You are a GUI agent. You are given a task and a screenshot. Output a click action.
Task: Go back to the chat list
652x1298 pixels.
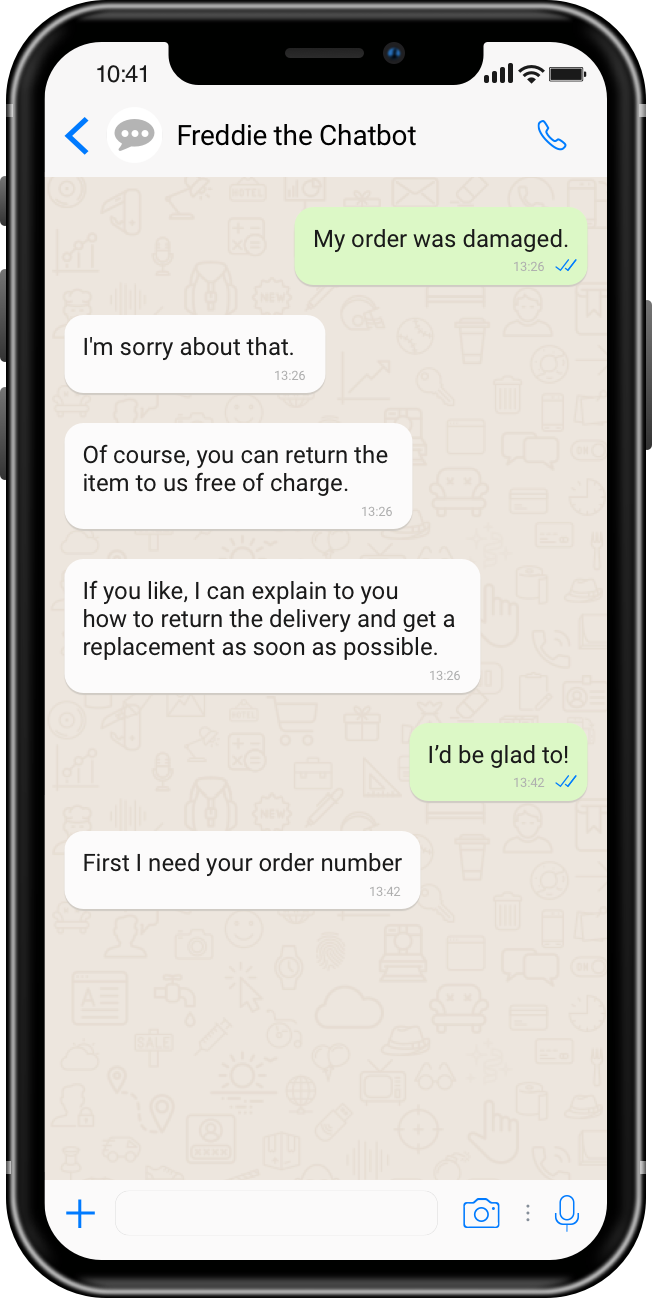point(77,136)
